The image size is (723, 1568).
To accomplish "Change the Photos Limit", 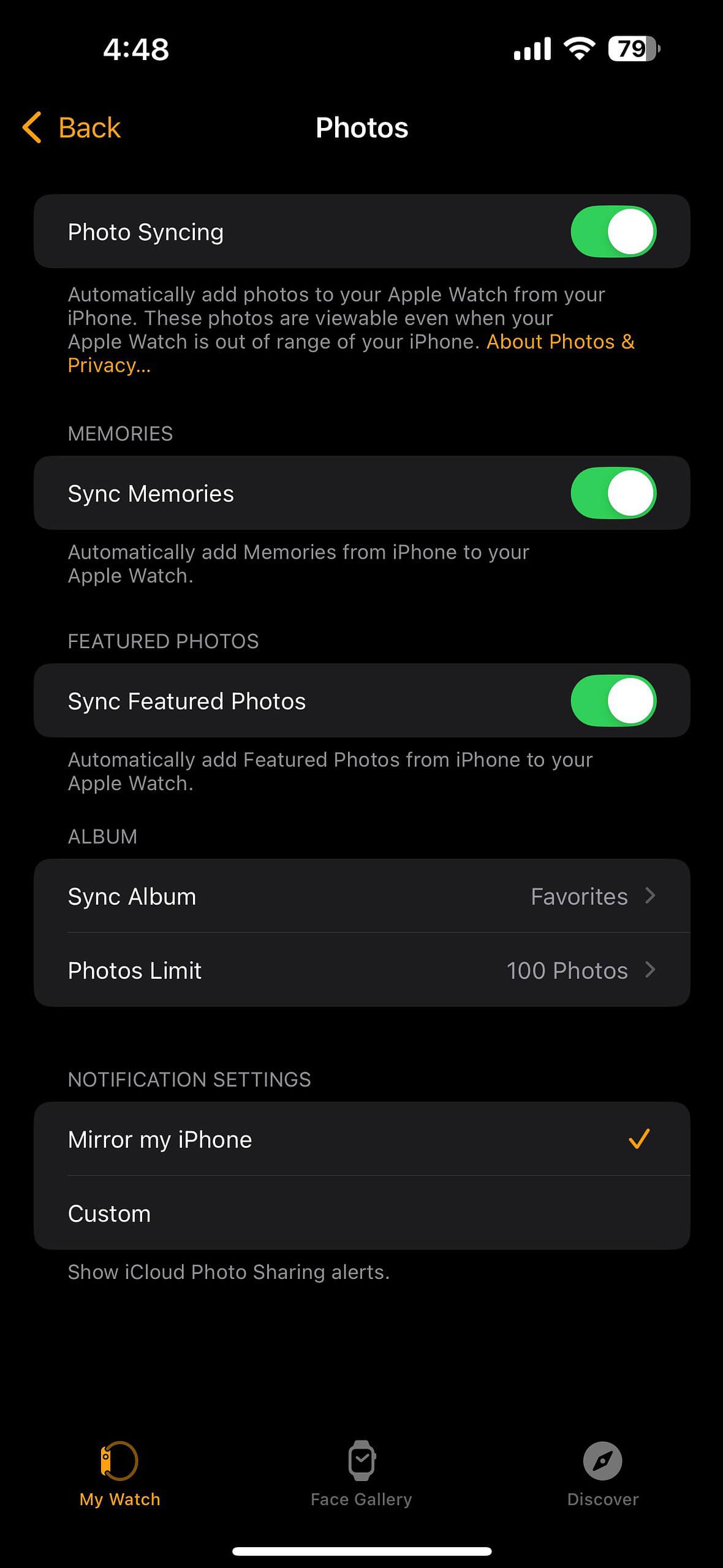I will coord(362,970).
